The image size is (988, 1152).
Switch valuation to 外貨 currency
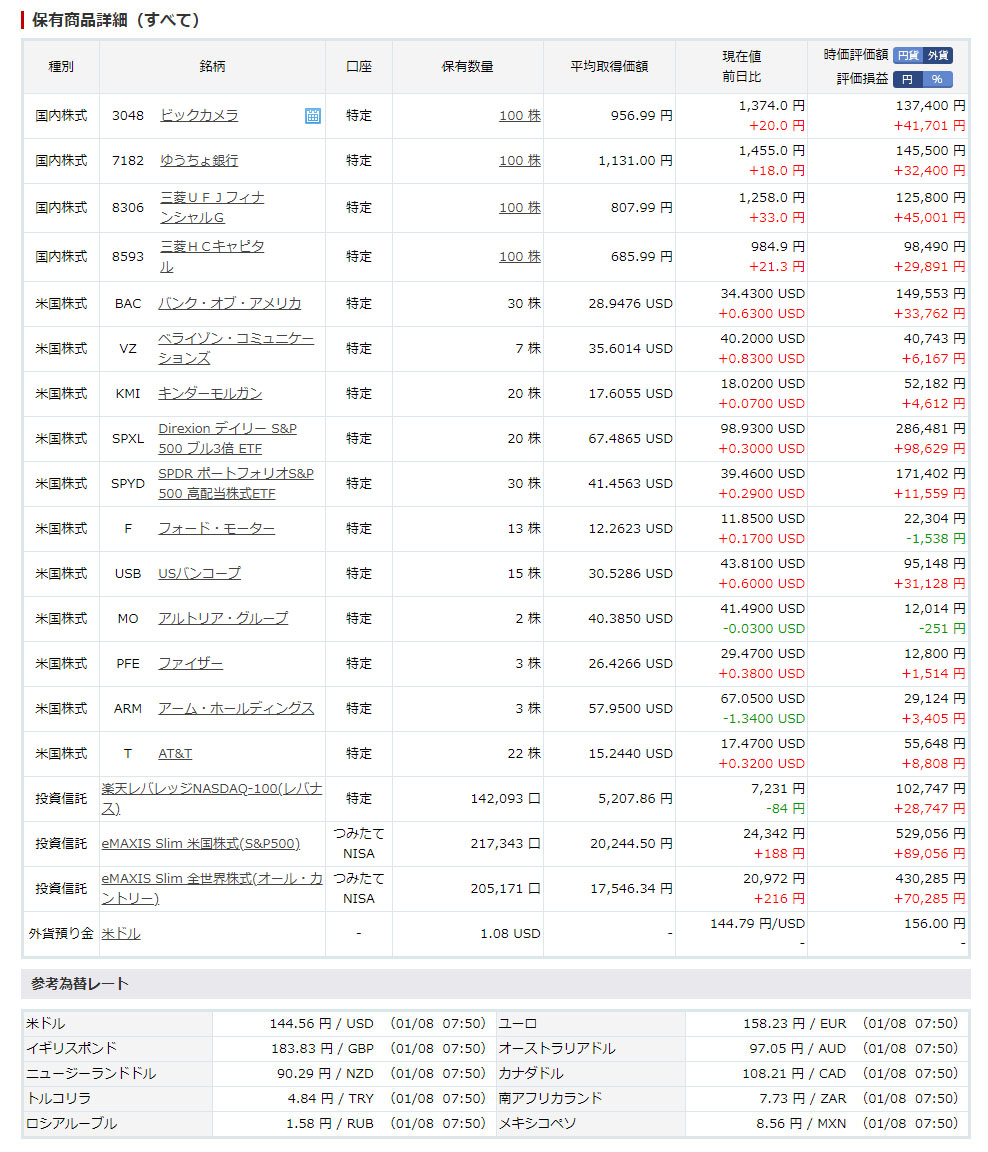click(937, 55)
